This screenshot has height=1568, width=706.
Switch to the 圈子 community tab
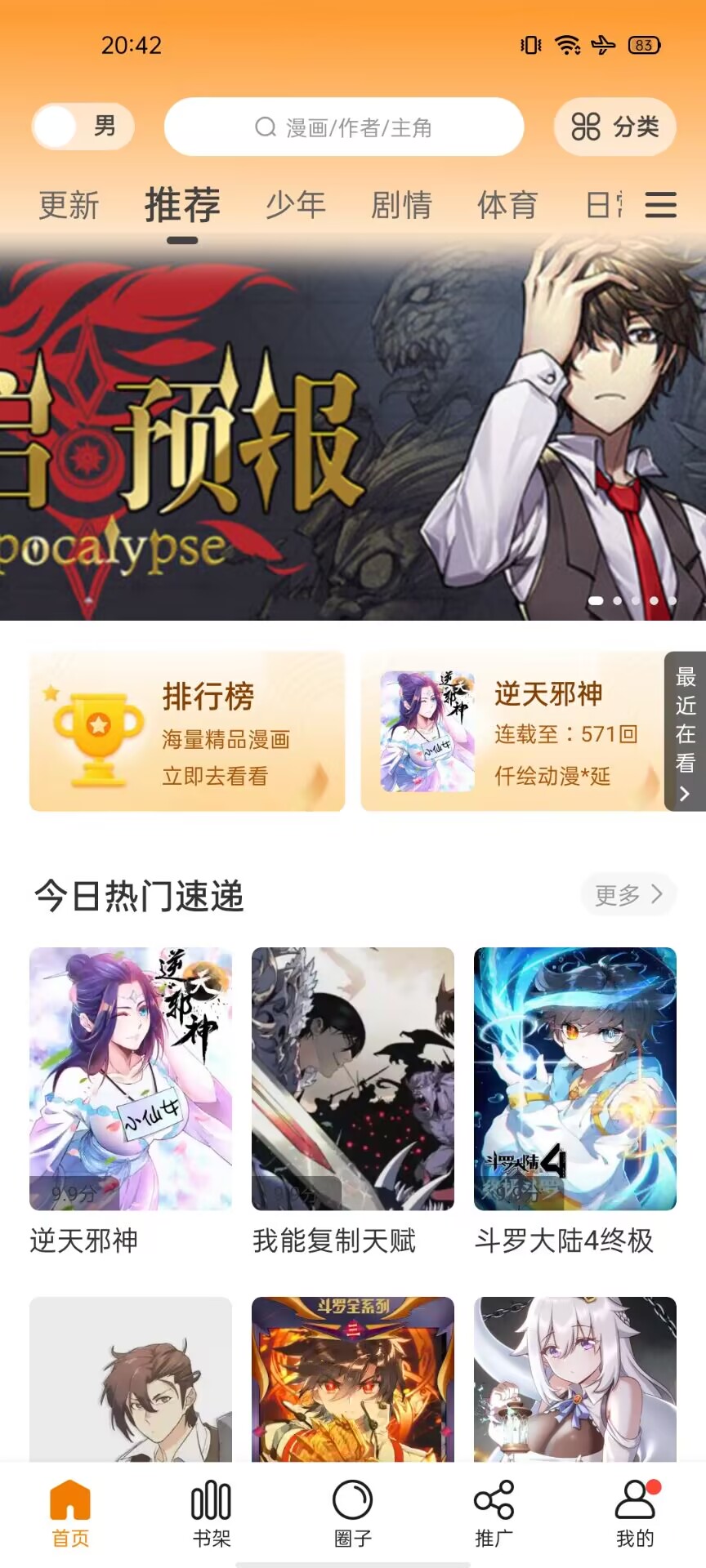click(353, 1513)
